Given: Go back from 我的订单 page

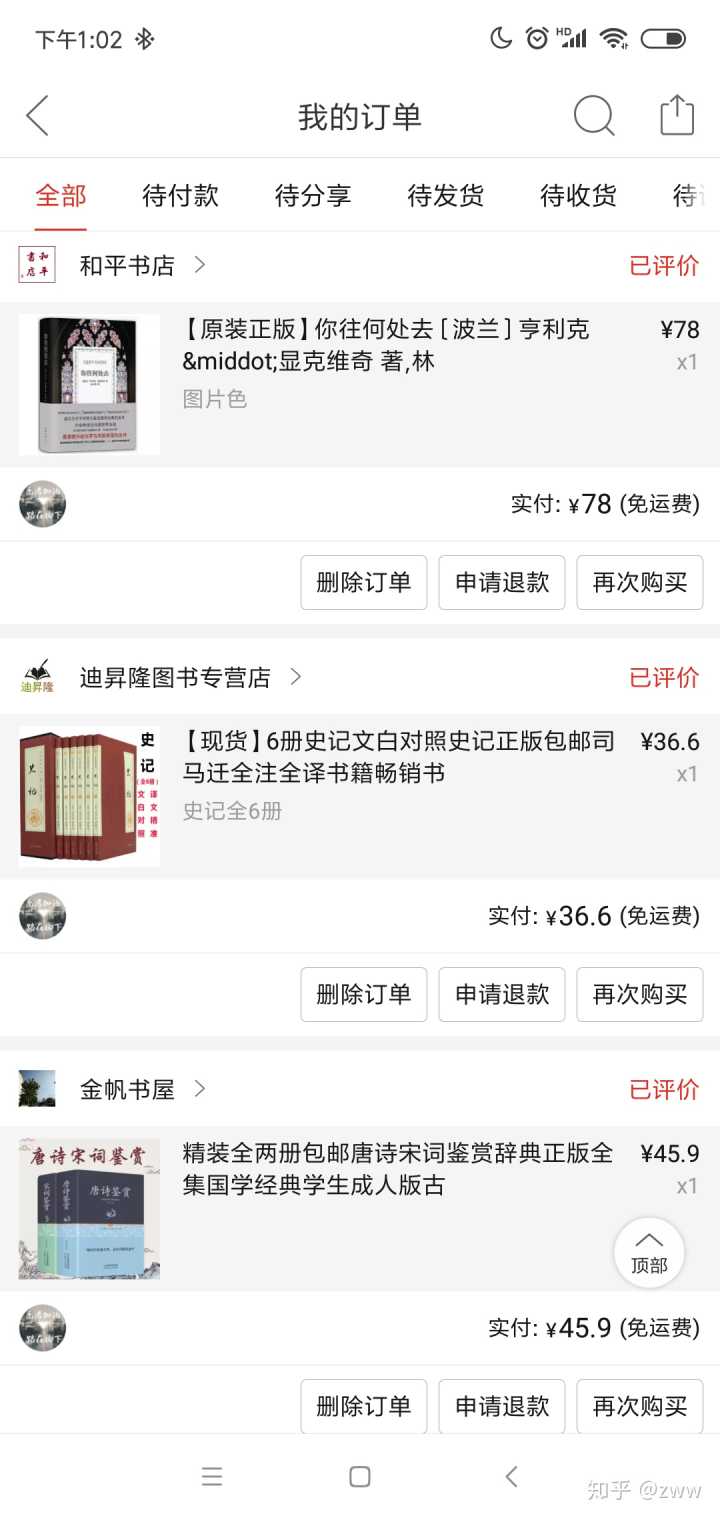Looking at the screenshot, I should coord(38,116).
